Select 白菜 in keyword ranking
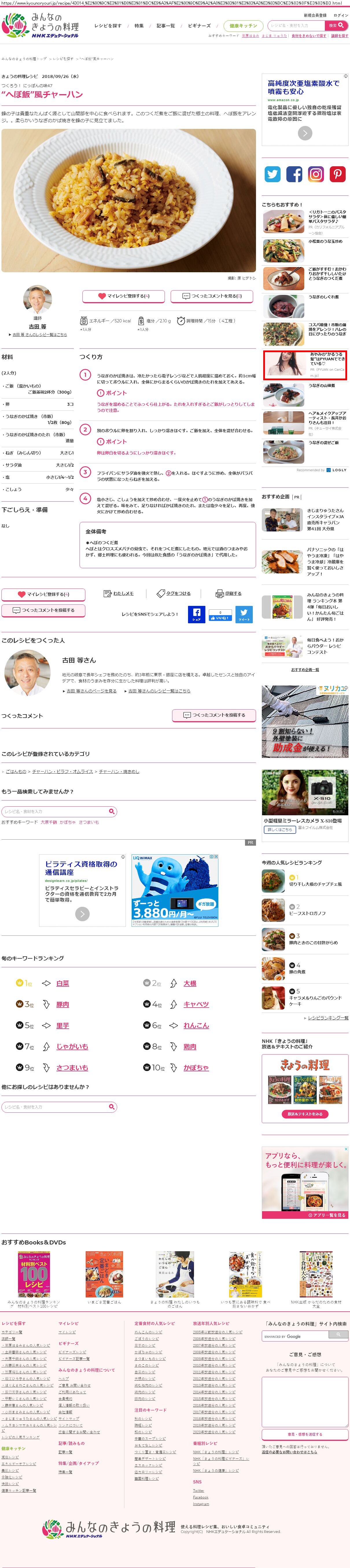This screenshot has height=1568, width=350. click(62, 983)
